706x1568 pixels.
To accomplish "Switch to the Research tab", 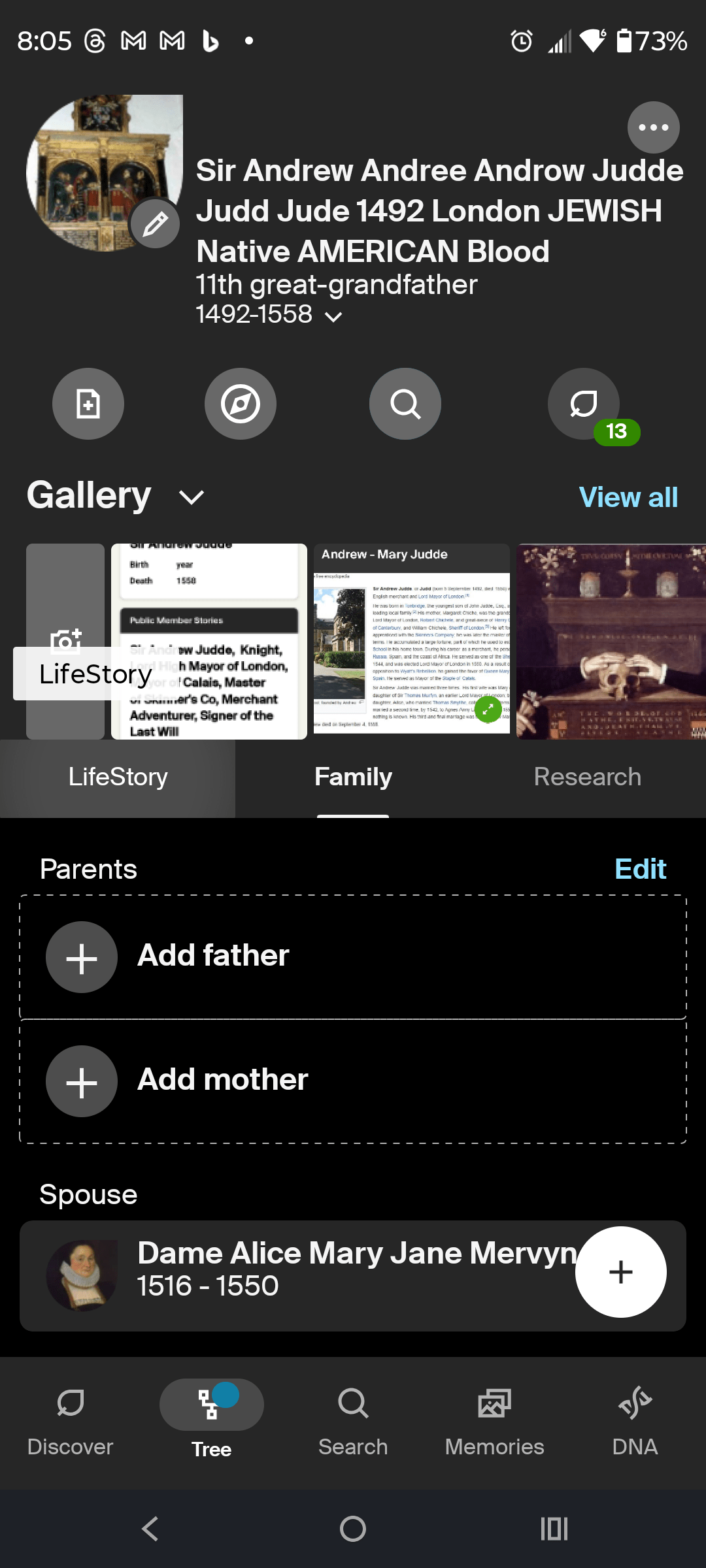I will pos(587,777).
